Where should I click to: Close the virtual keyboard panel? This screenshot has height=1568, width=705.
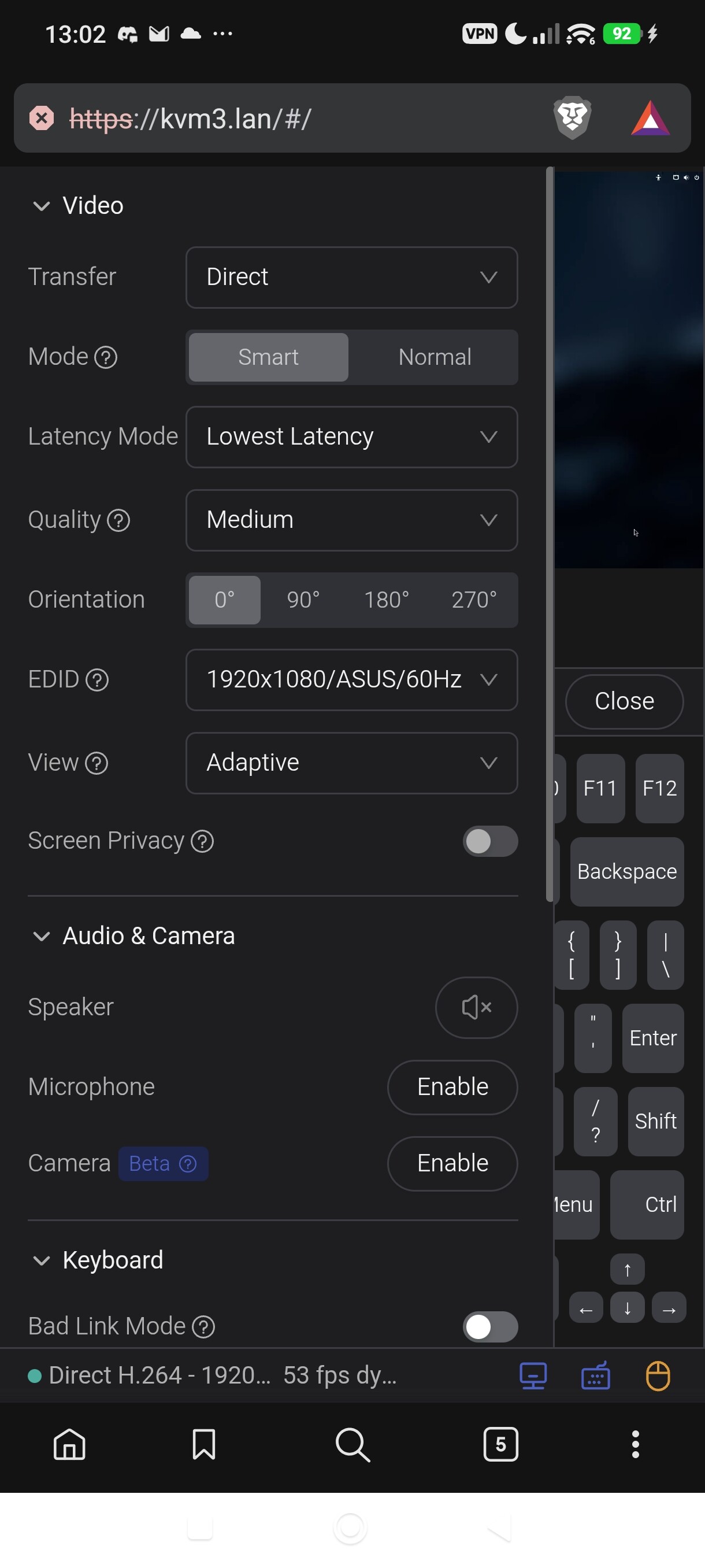coord(624,701)
